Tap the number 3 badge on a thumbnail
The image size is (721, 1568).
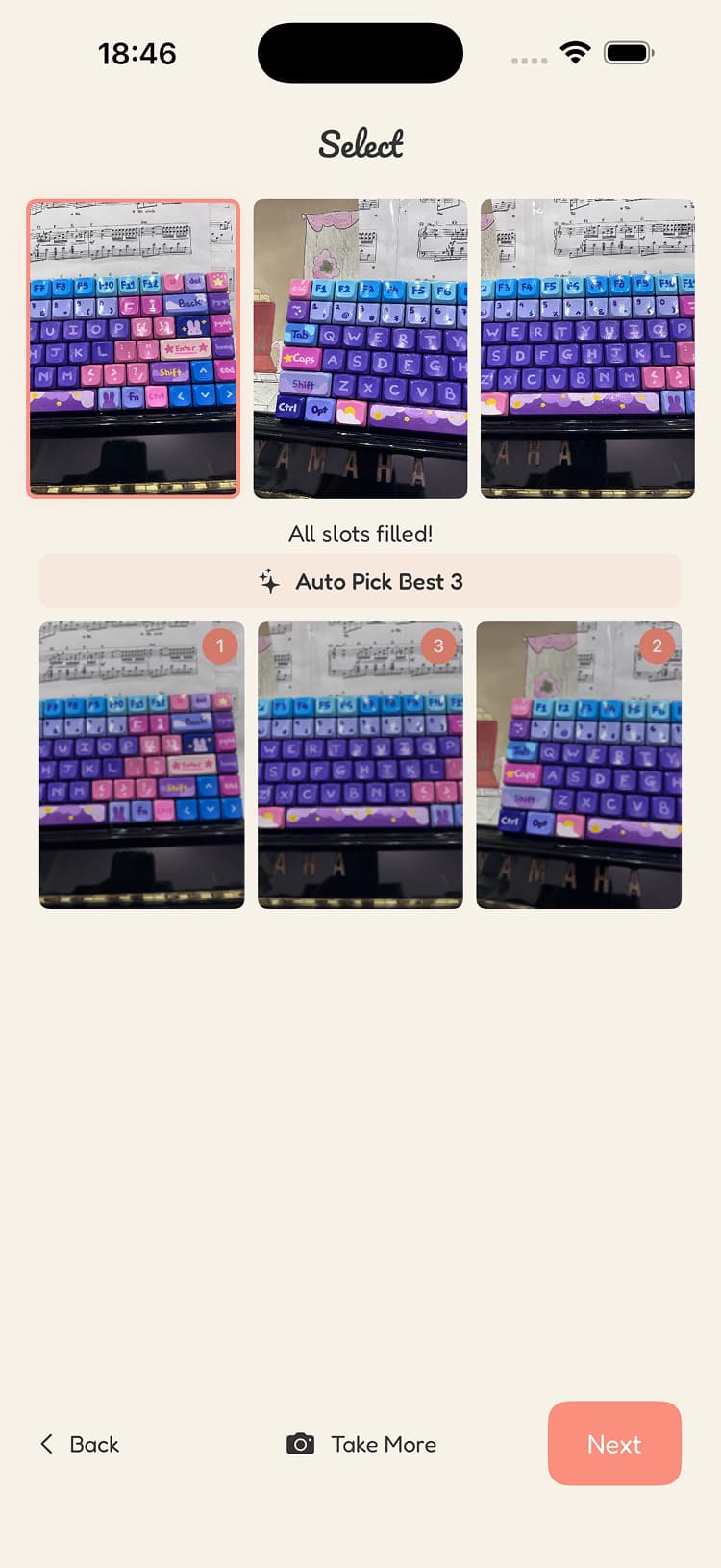pyautogui.click(x=437, y=645)
